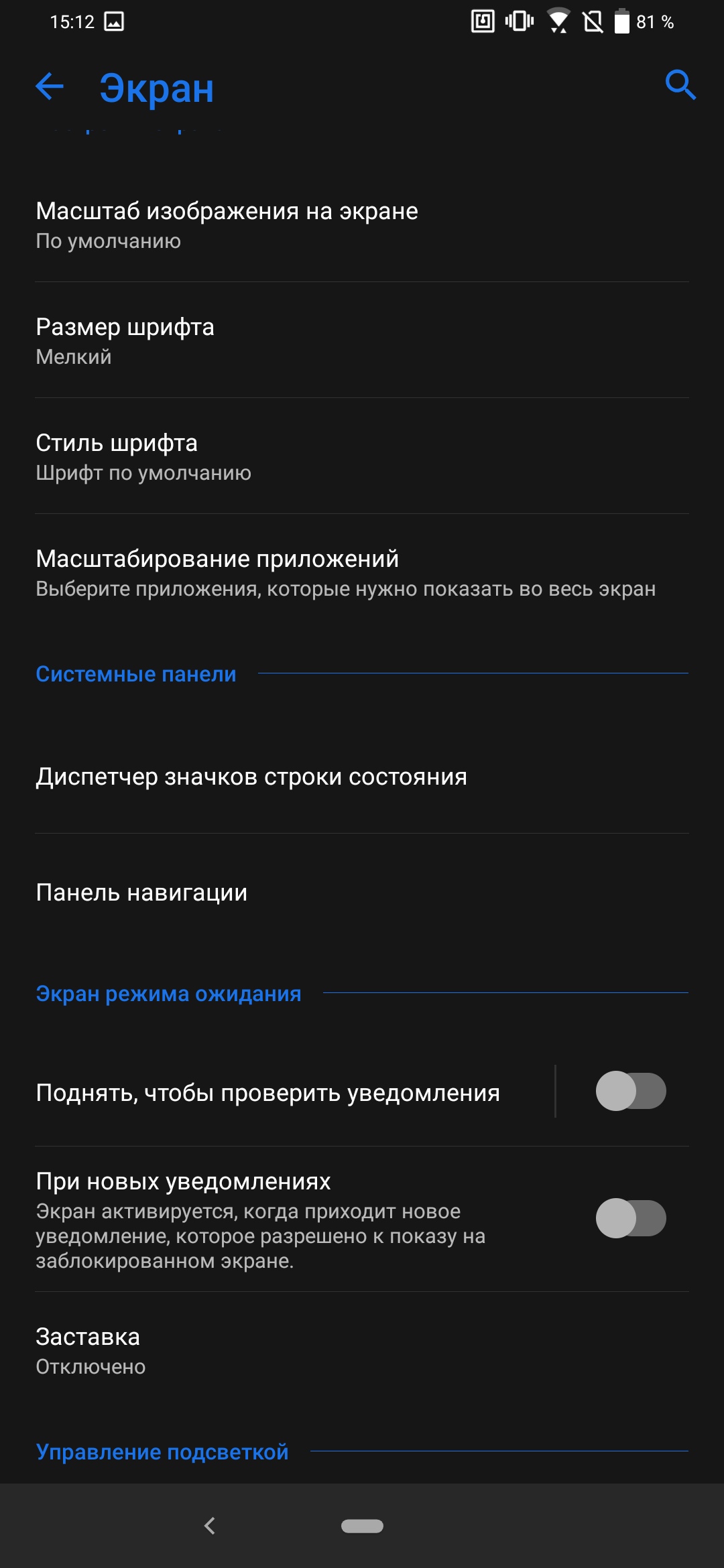Open search in Экран settings
Viewport: 724px width, 1568px height.
[x=680, y=85]
